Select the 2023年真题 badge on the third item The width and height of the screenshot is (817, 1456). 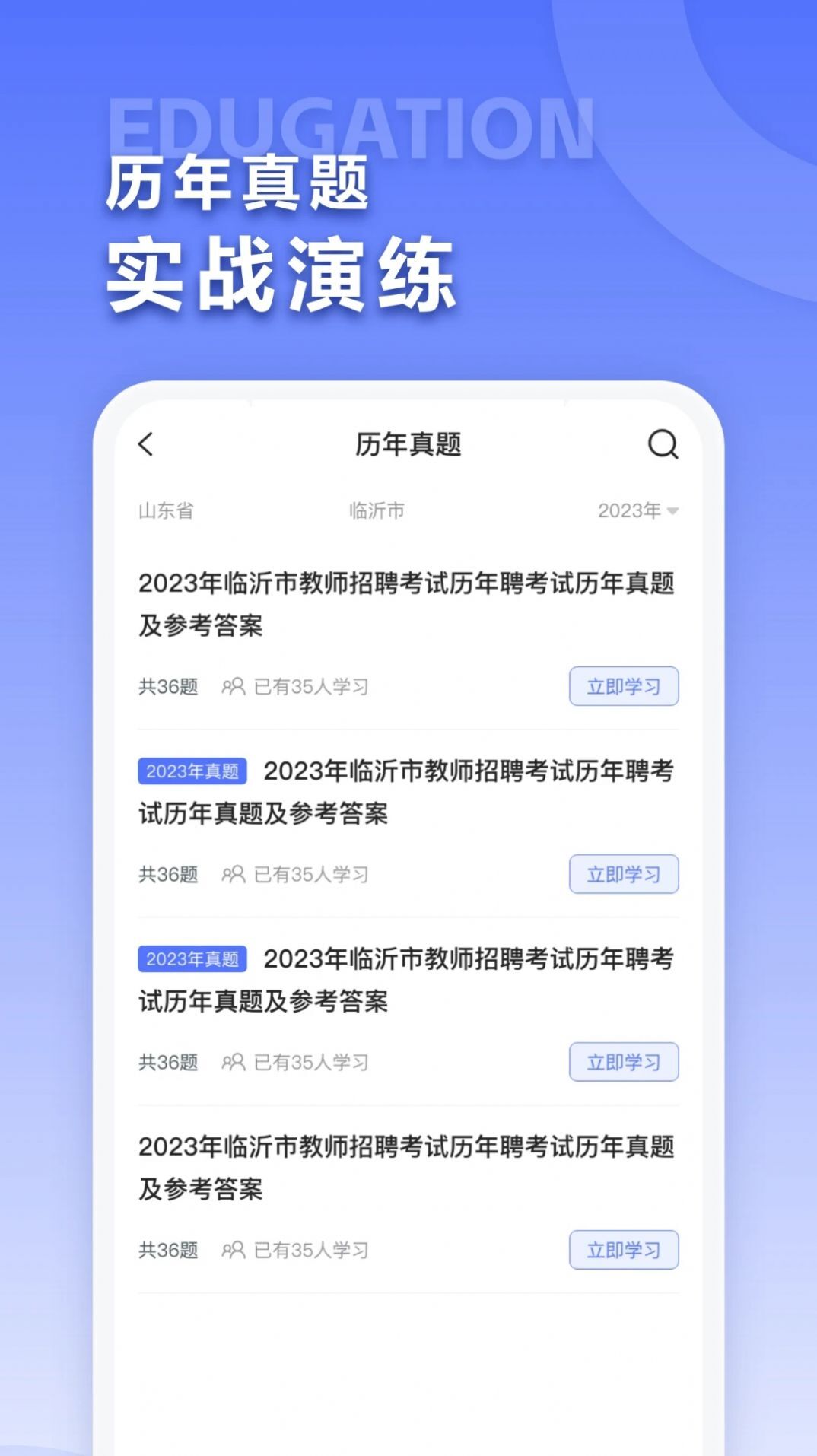click(193, 960)
